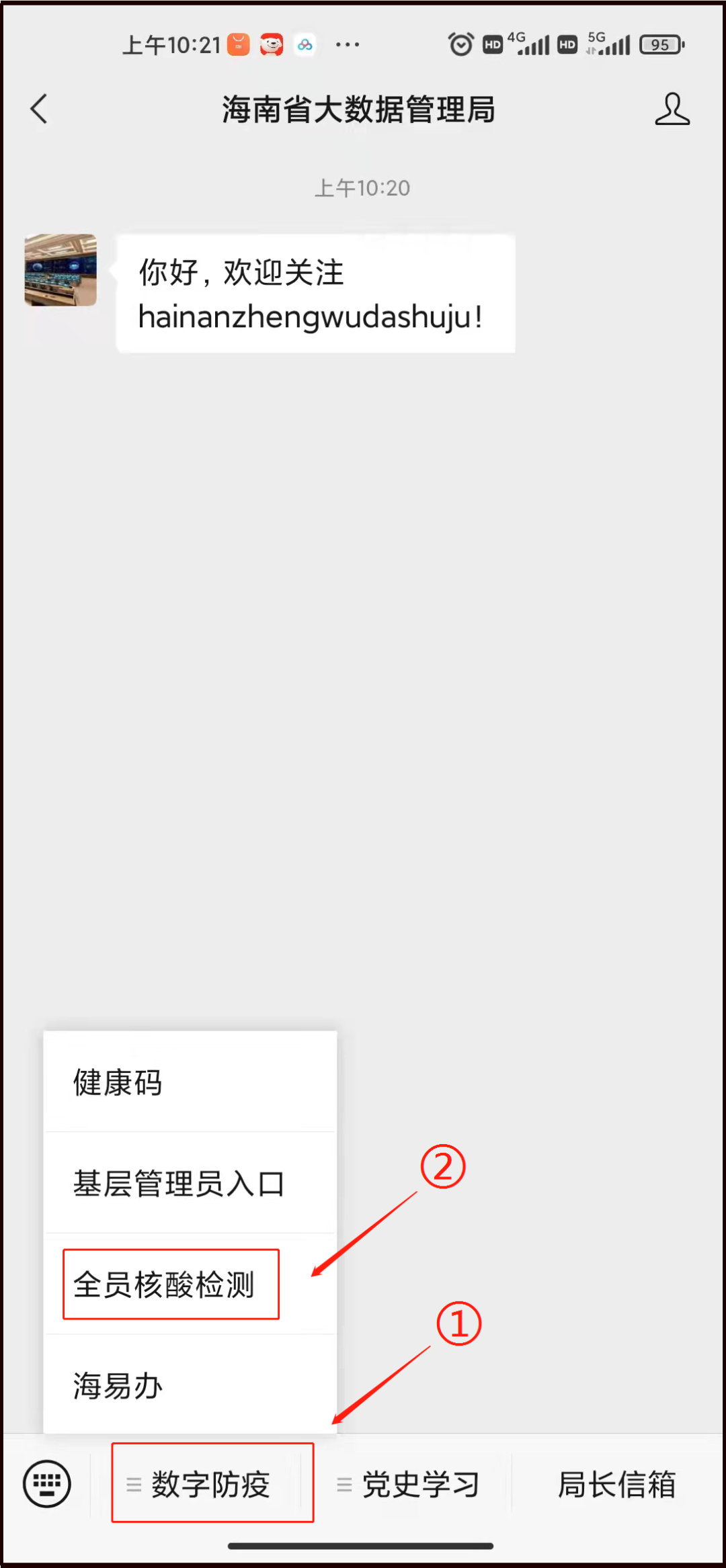The image size is (726, 1568).
Task: Open 局长信箱
Action: click(616, 1484)
